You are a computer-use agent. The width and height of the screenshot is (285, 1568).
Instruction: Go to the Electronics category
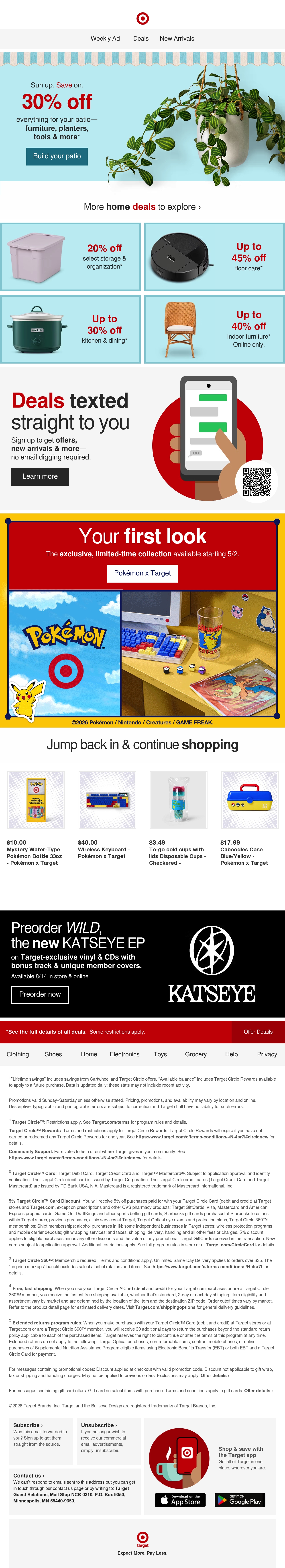click(124, 1055)
